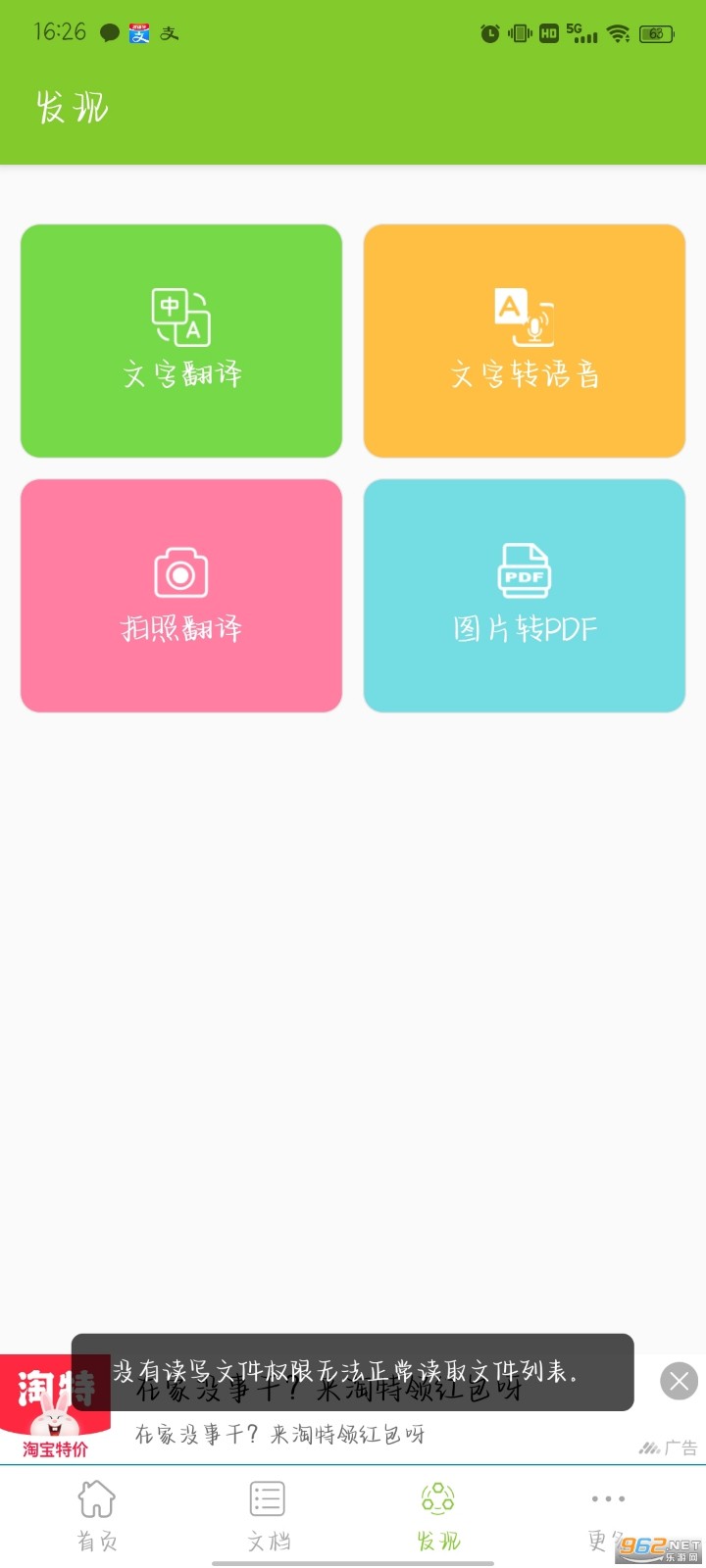Open the 文字翻译 text translation card
Image resolution: width=706 pixels, height=1568 pixels.
click(x=181, y=340)
